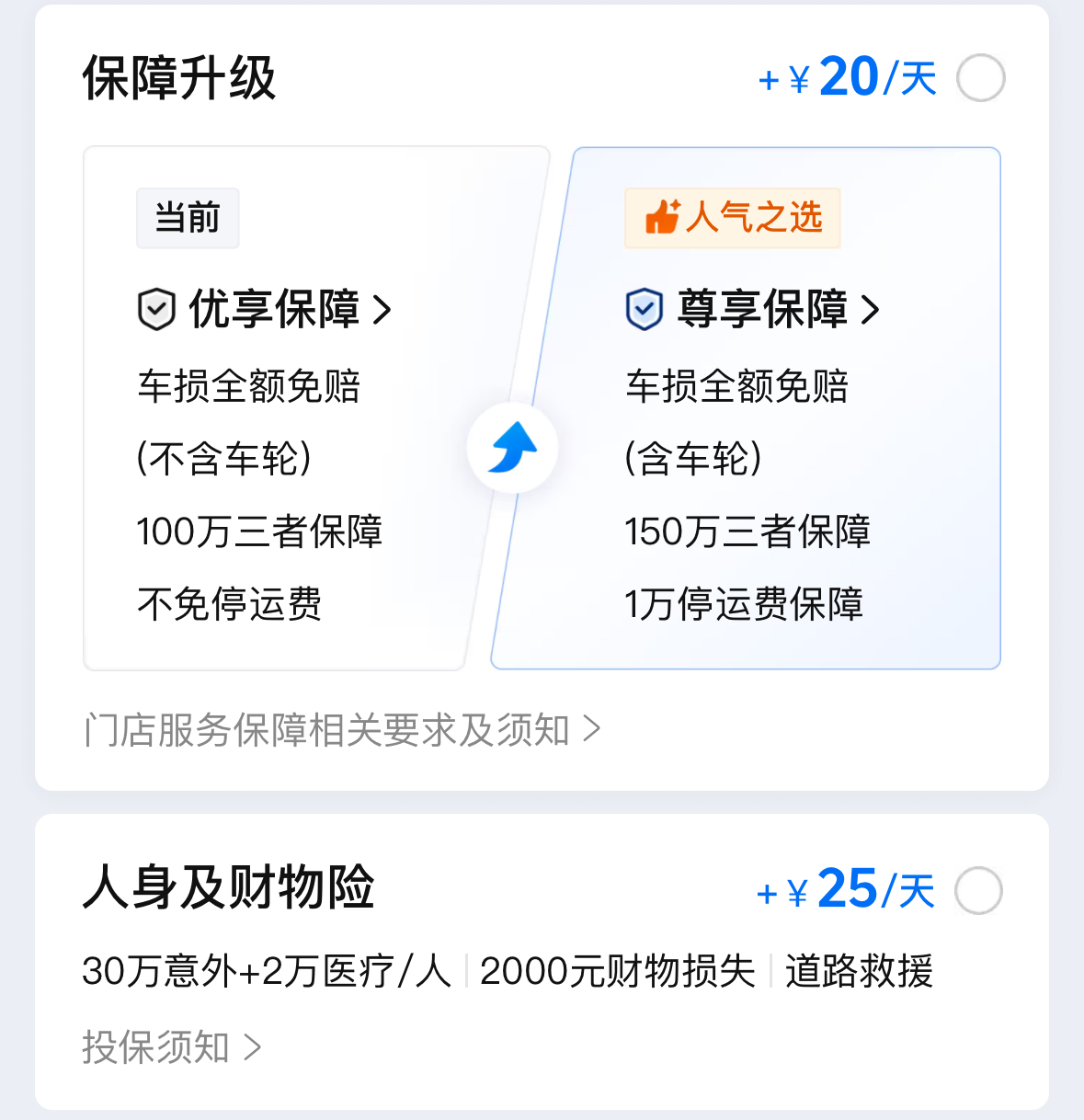1084x1120 pixels.
Task: Select the 人身及财物险 radio button
Action: pyautogui.click(x=978, y=891)
